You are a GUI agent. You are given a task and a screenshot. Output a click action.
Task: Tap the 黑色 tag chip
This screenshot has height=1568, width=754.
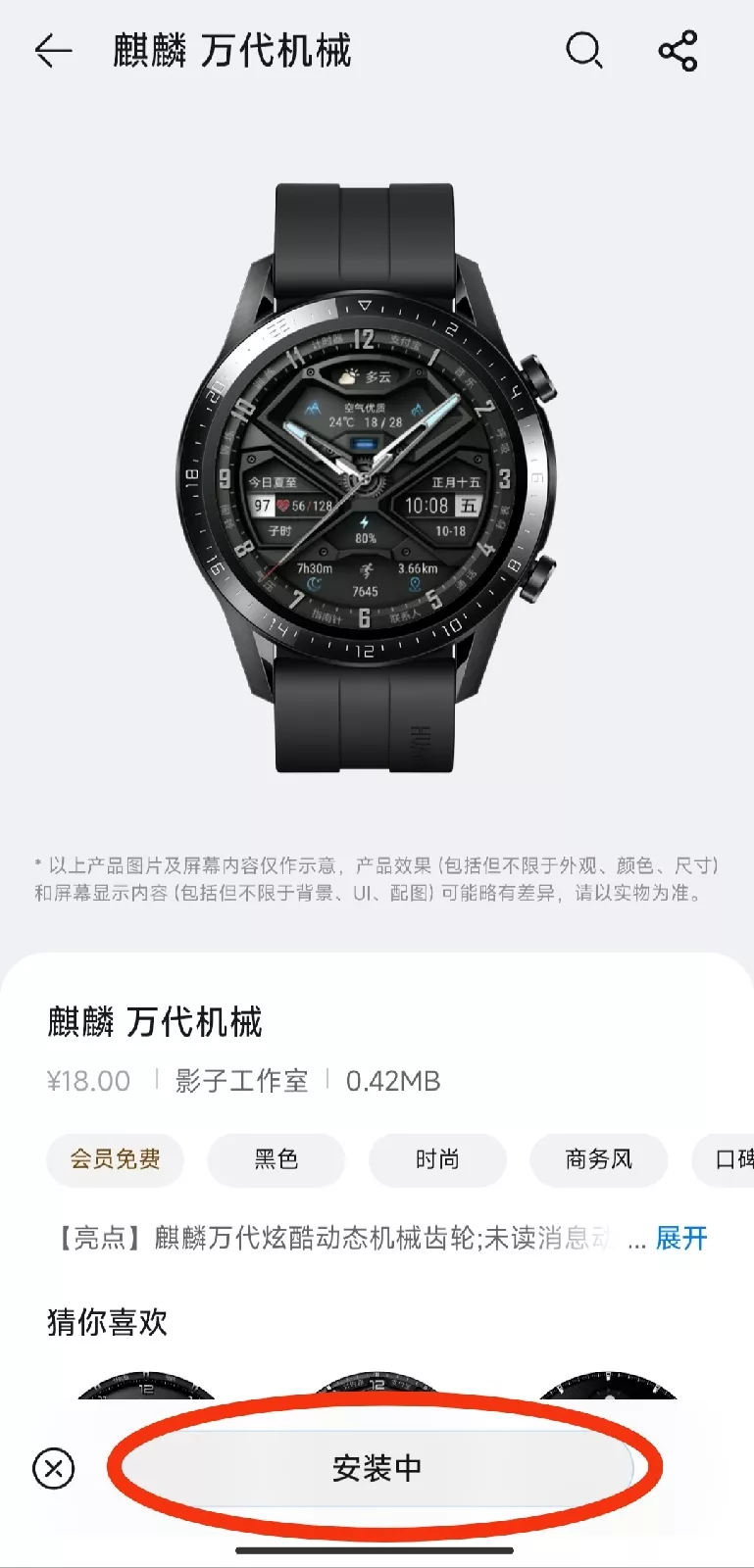click(x=276, y=1160)
